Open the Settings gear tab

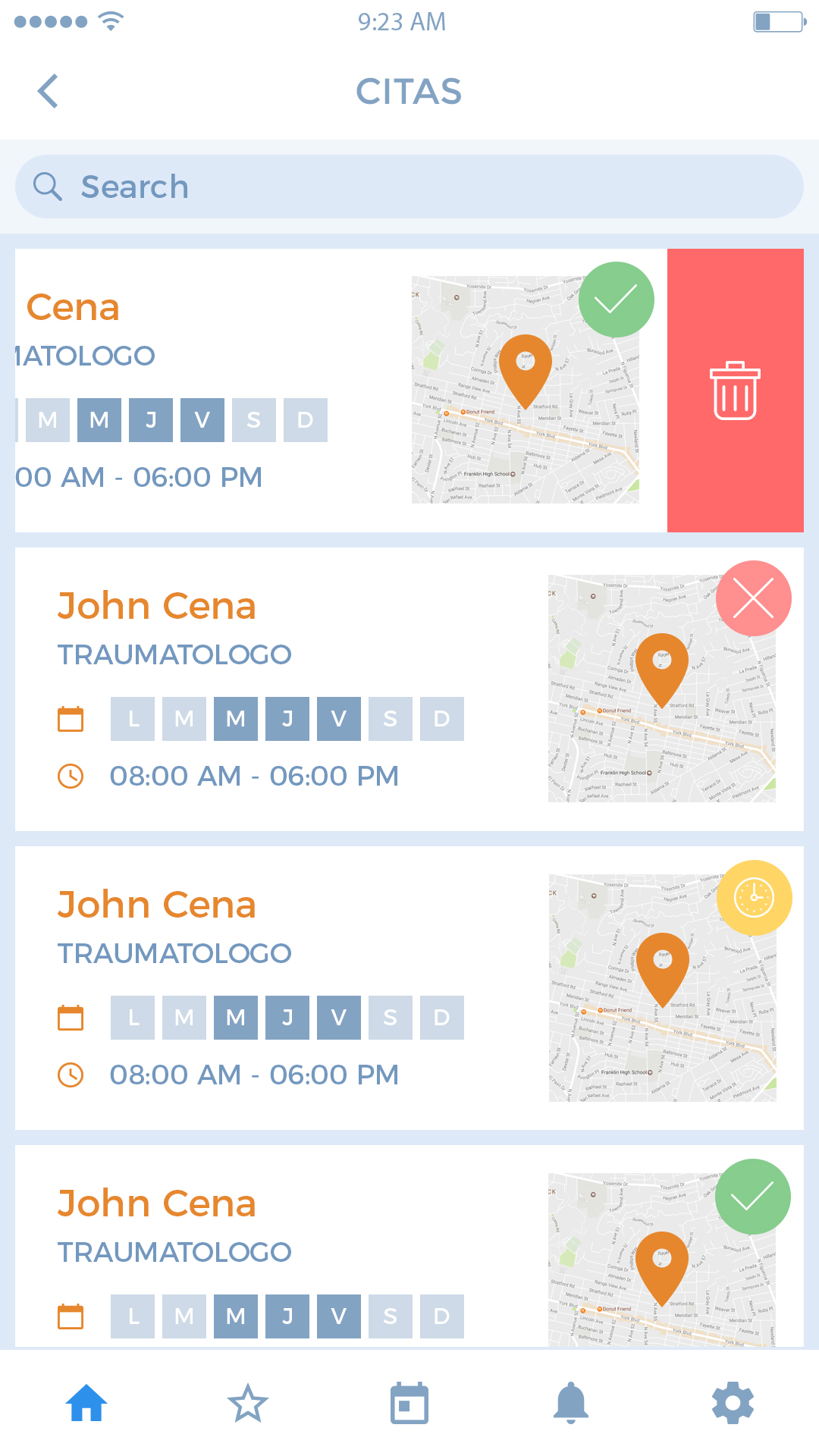coord(733,1403)
